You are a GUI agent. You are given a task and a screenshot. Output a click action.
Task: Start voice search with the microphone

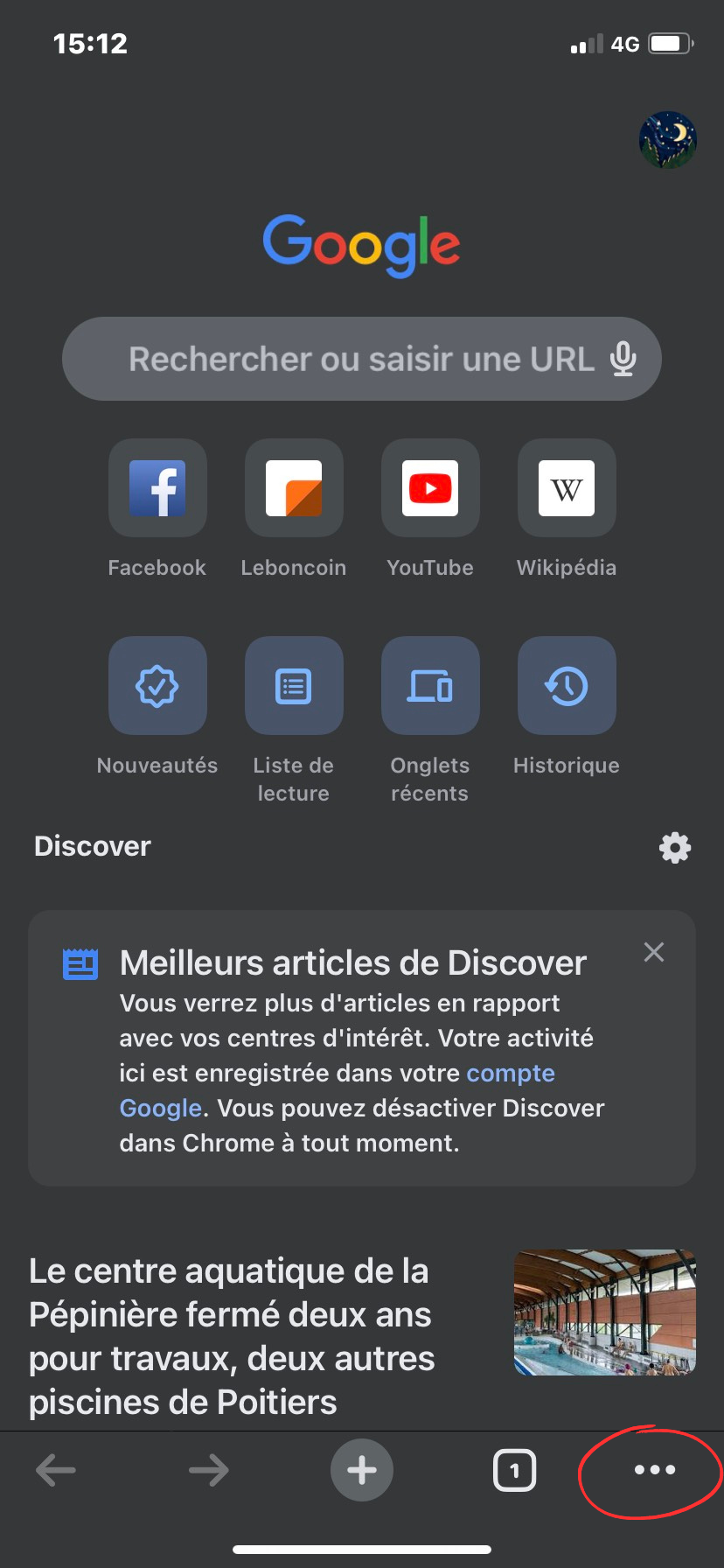coord(623,359)
